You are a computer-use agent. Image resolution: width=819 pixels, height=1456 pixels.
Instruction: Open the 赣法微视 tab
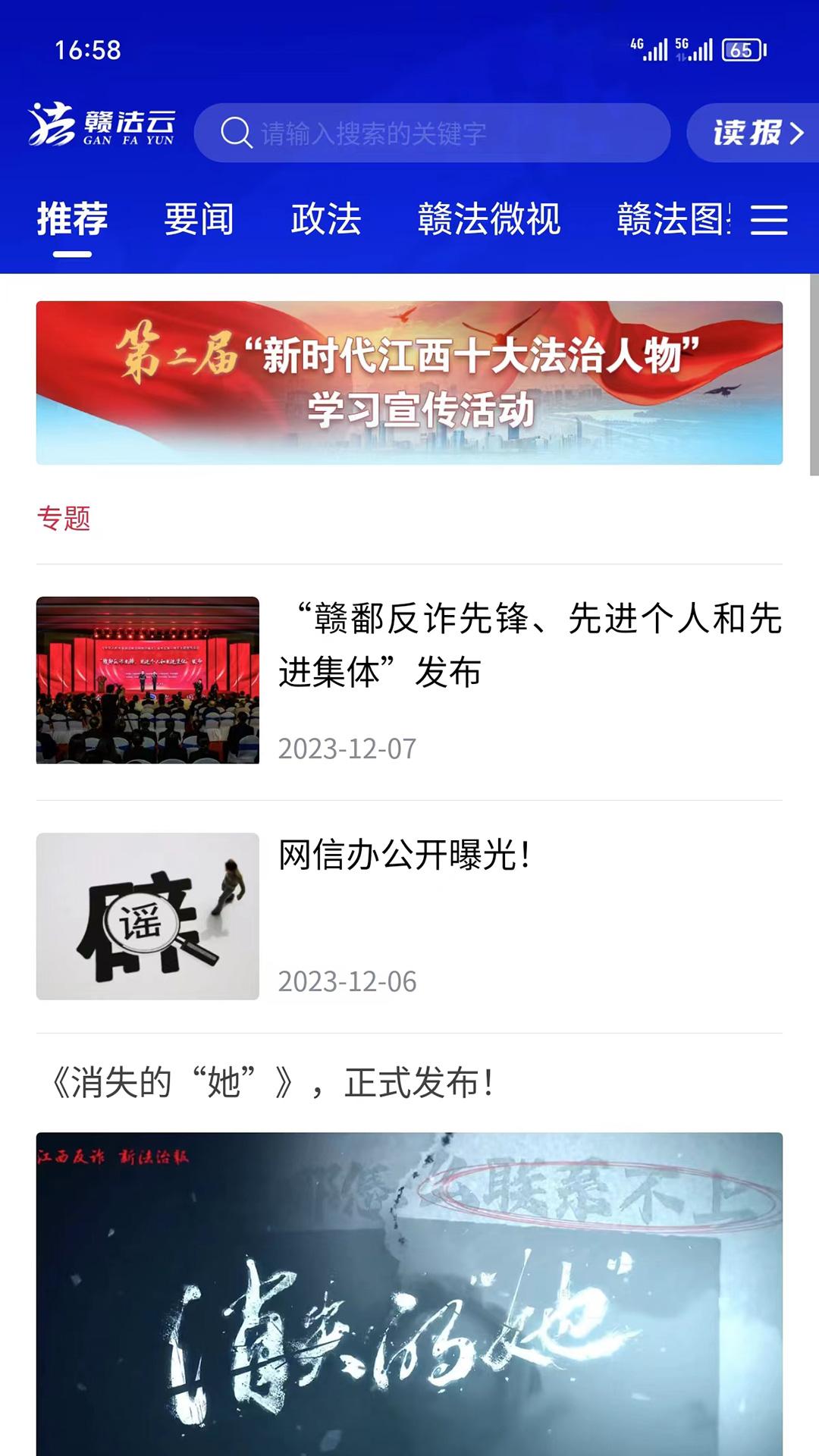click(x=489, y=220)
